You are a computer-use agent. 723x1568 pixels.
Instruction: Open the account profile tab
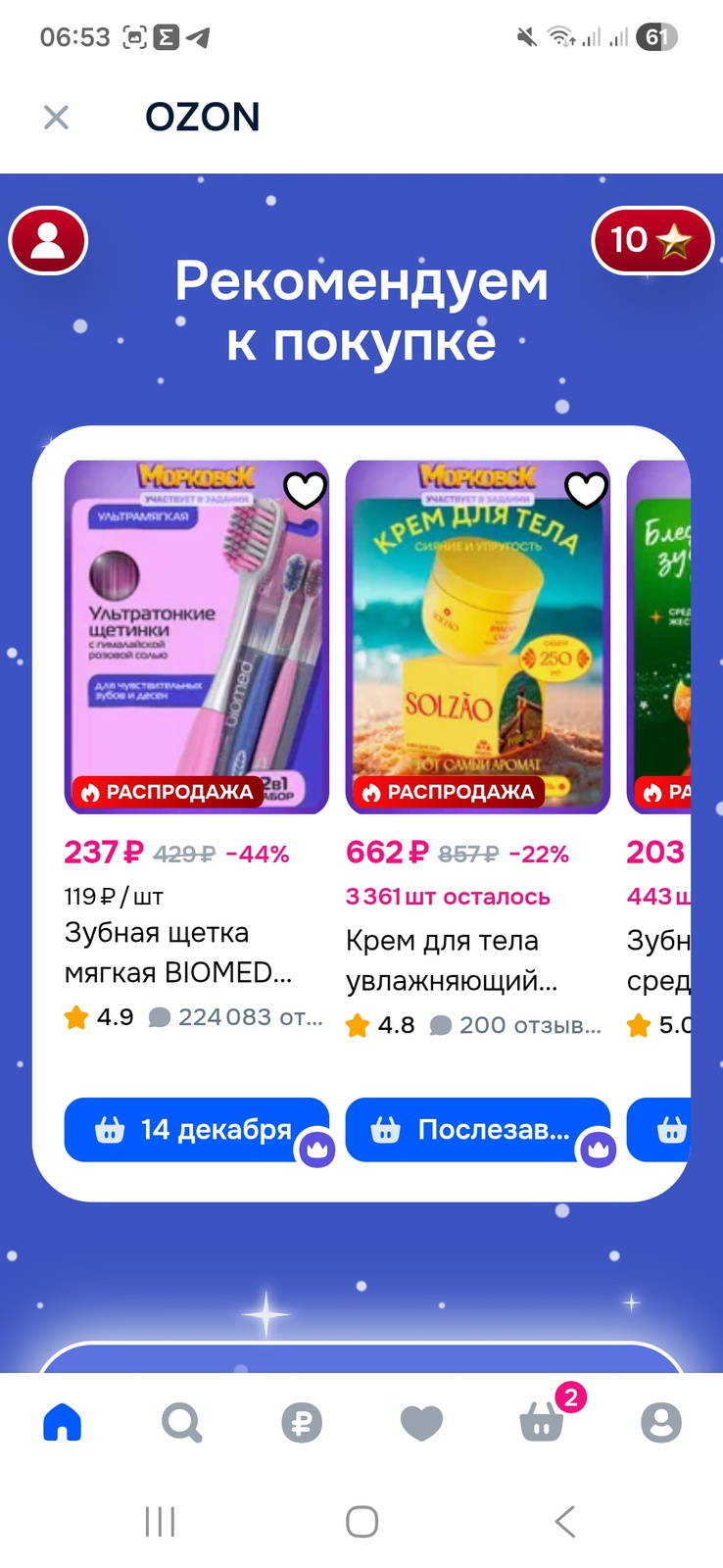pyautogui.click(x=661, y=1422)
